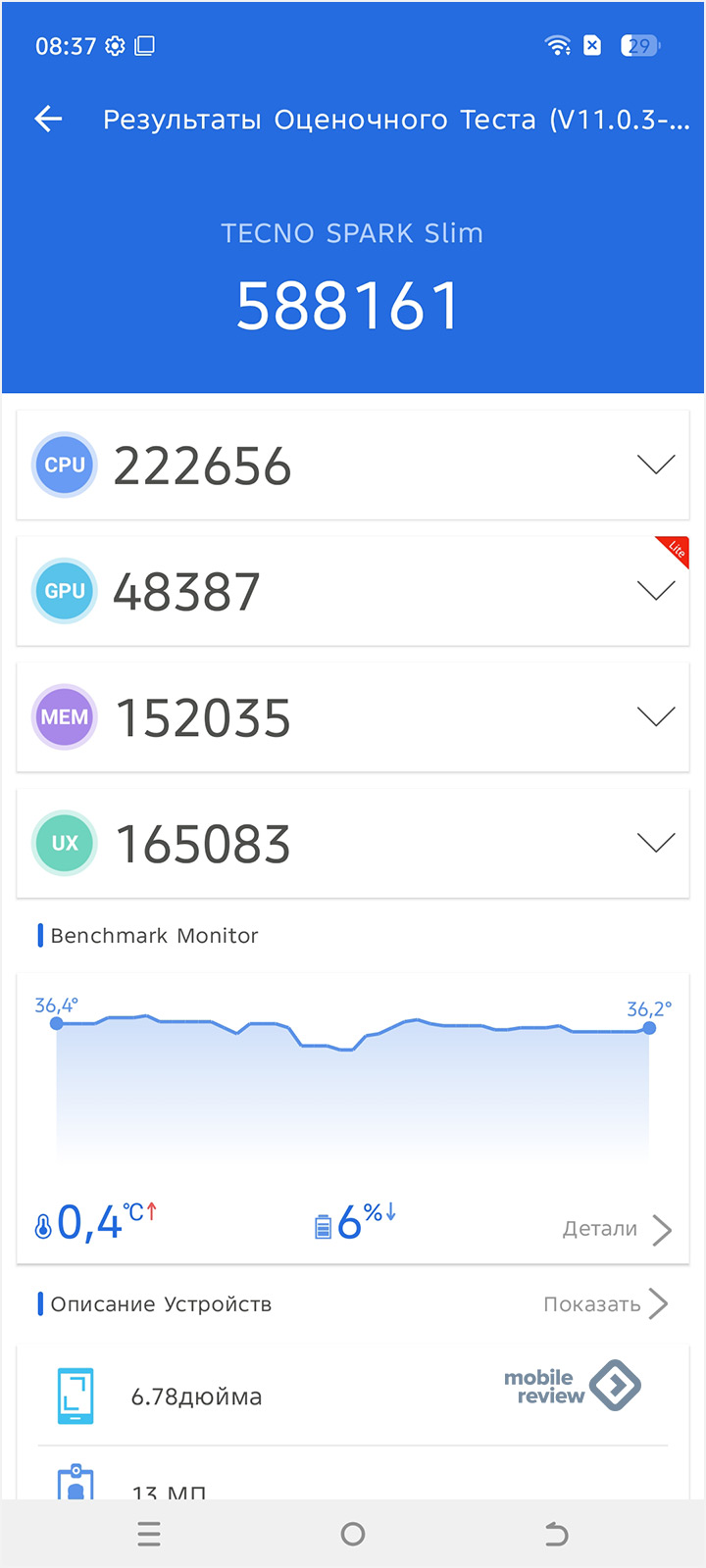Open recent apps from navigation bar

[x=149, y=1534]
